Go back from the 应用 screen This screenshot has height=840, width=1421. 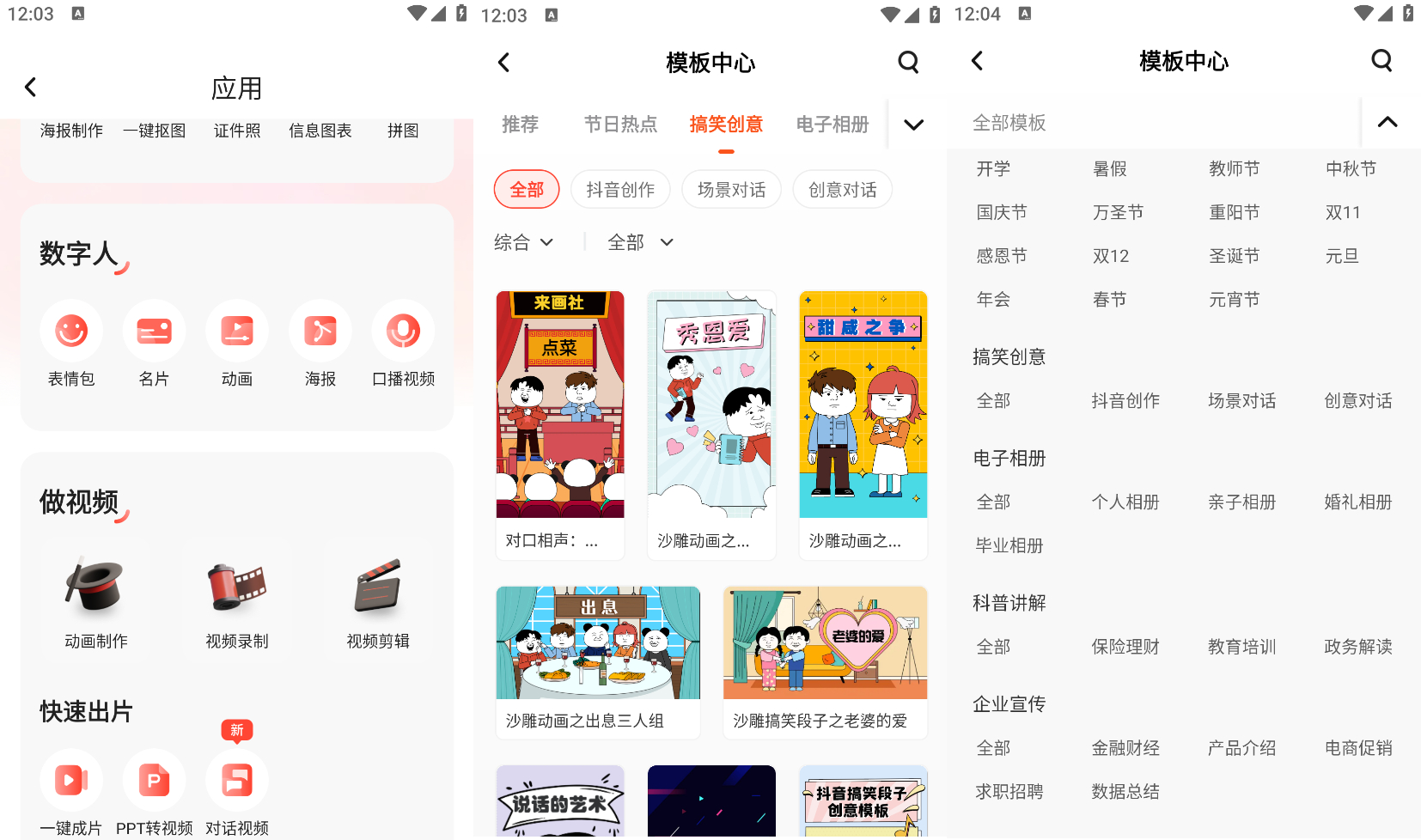point(31,87)
